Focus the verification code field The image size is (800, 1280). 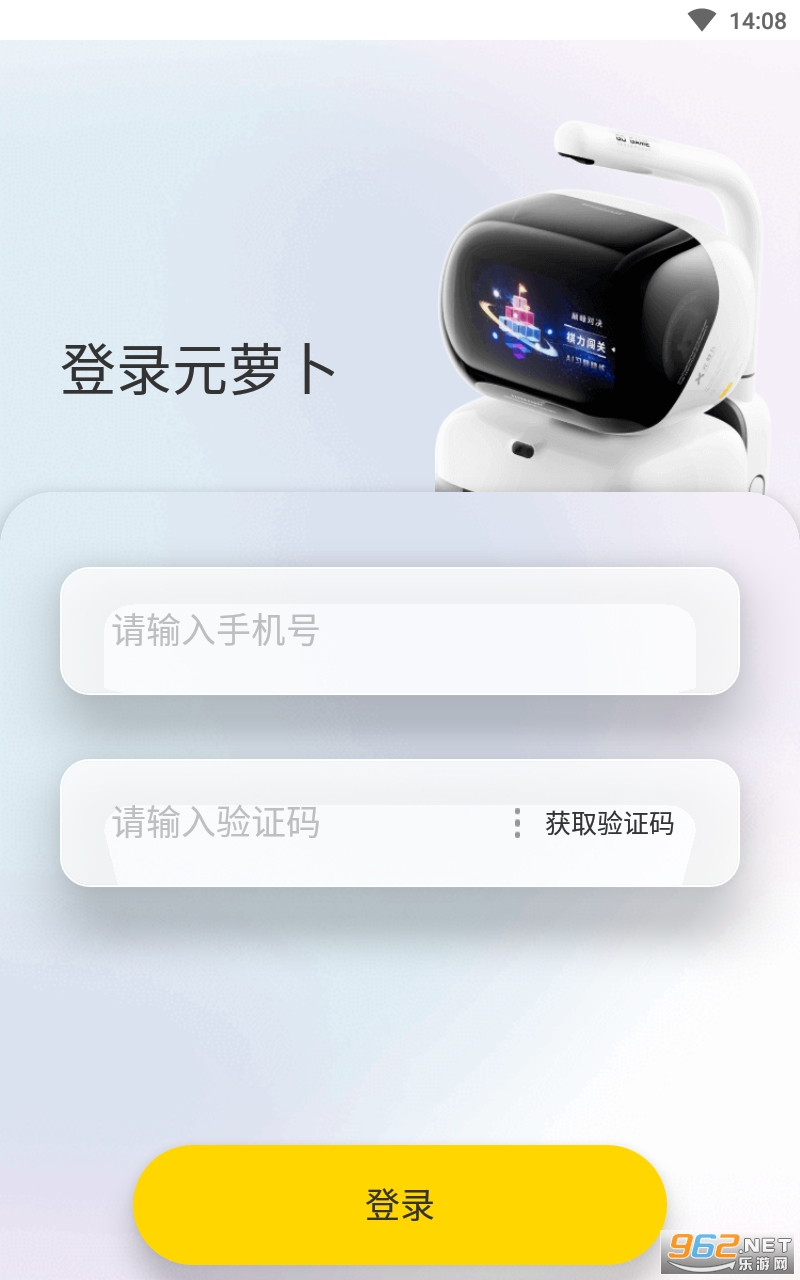pyautogui.click(x=300, y=823)
